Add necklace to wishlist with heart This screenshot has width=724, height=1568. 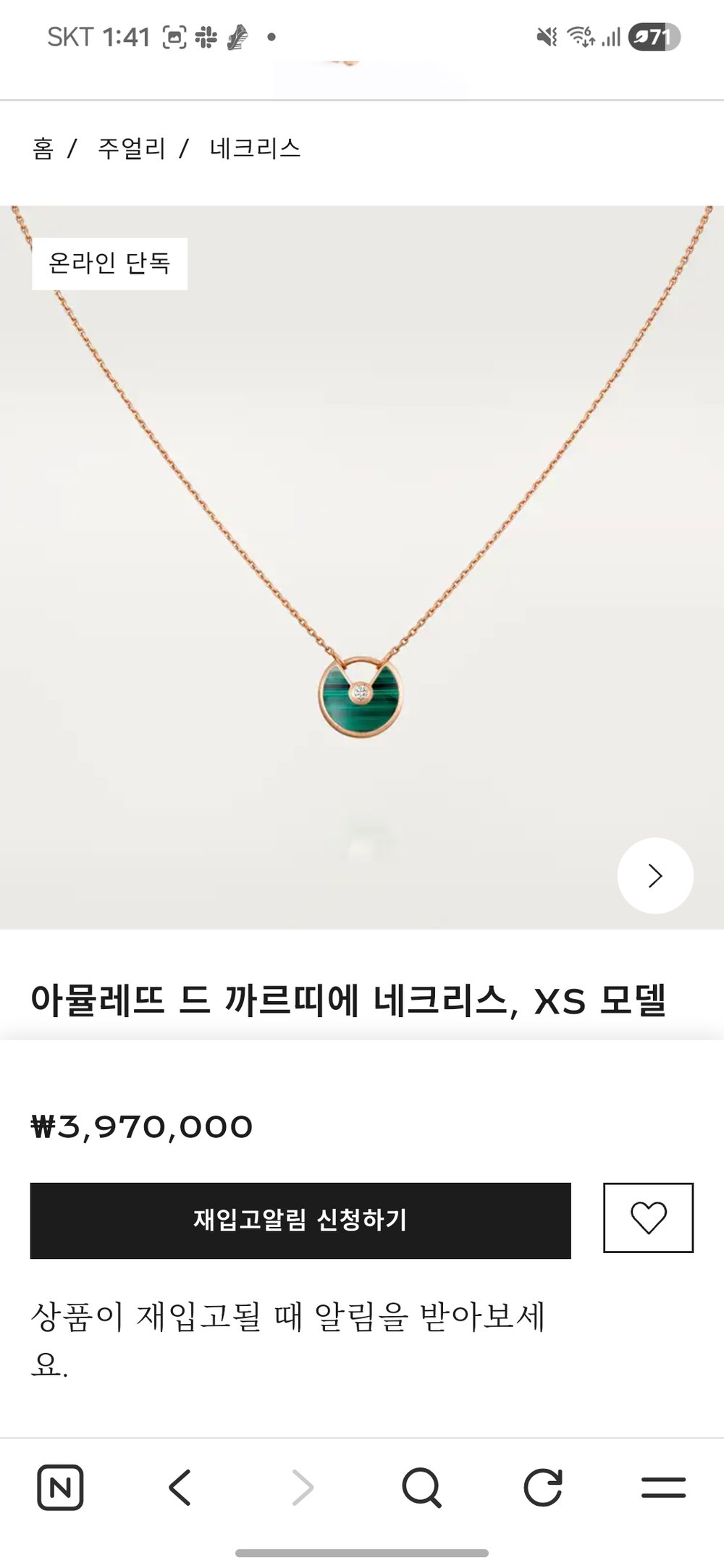[648, 1218]
